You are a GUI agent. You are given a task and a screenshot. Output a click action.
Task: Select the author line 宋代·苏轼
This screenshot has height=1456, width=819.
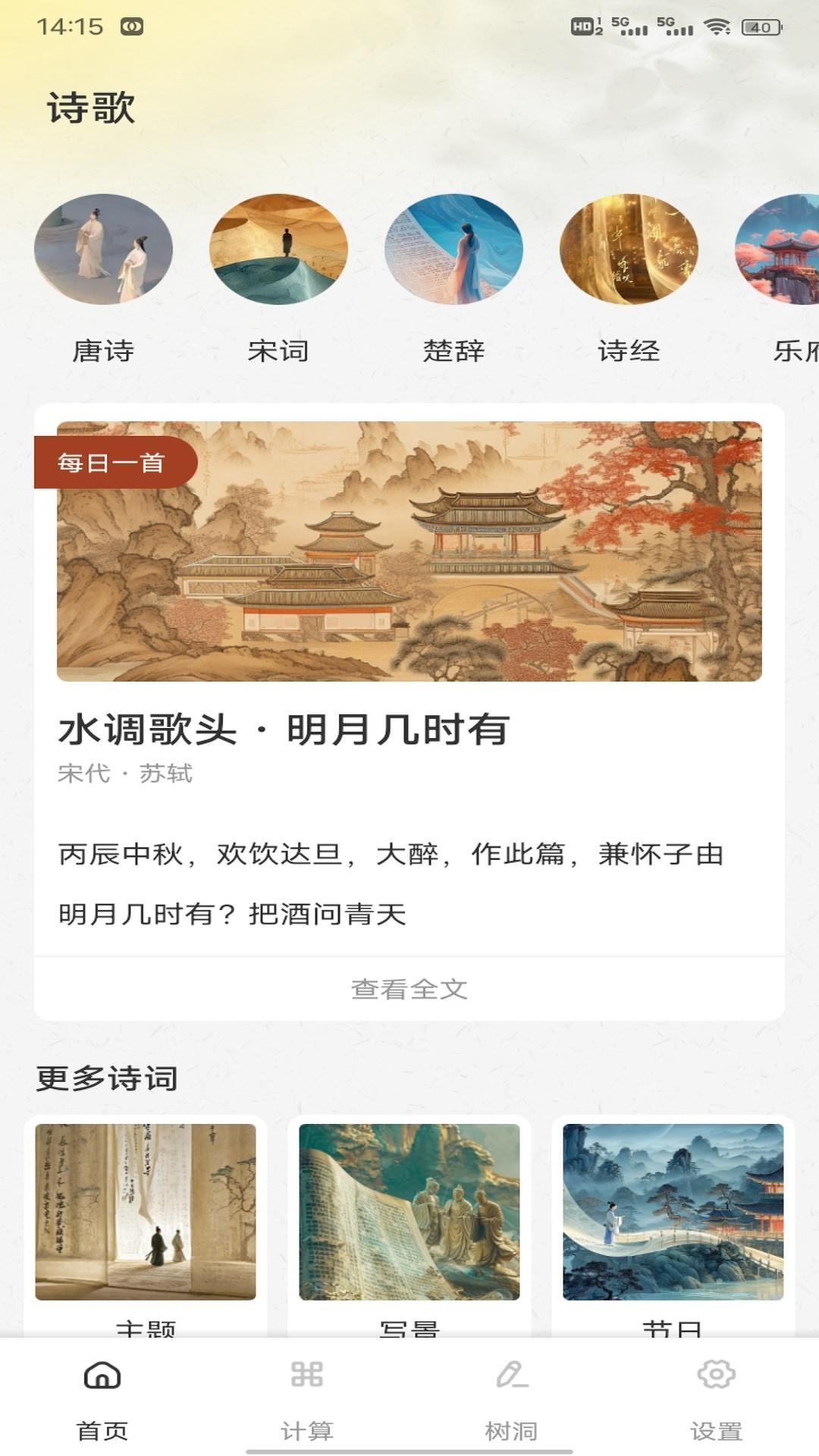point(127,775)
